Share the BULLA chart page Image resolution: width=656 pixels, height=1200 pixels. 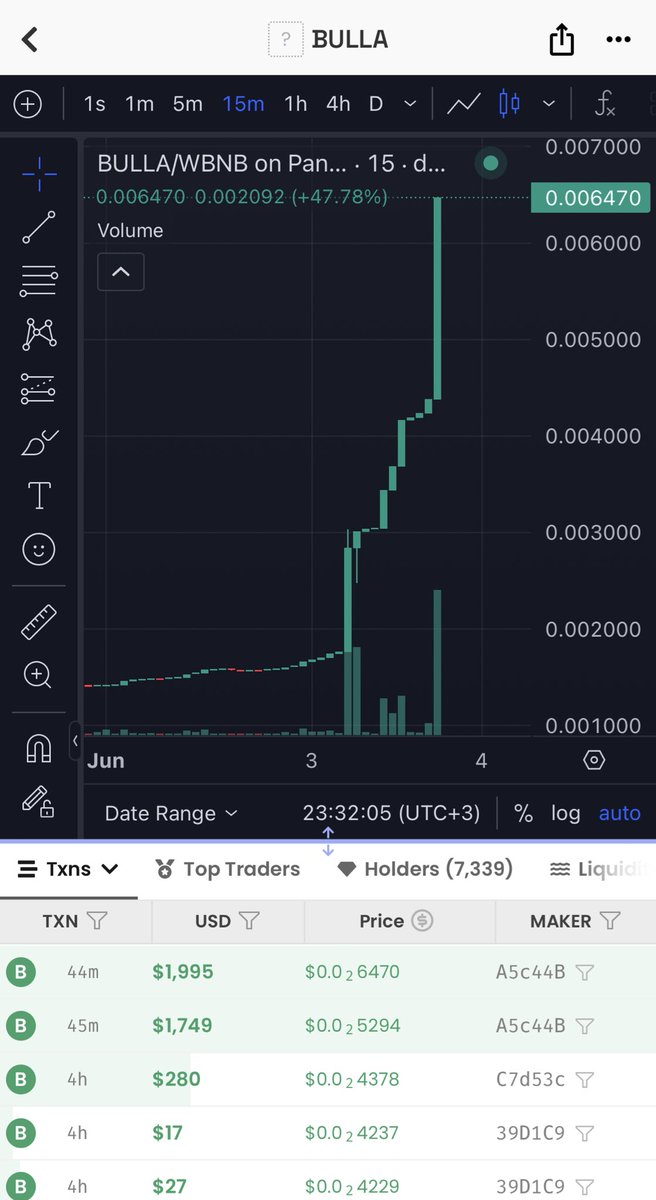pyautogui.click(x=562, y=40)
